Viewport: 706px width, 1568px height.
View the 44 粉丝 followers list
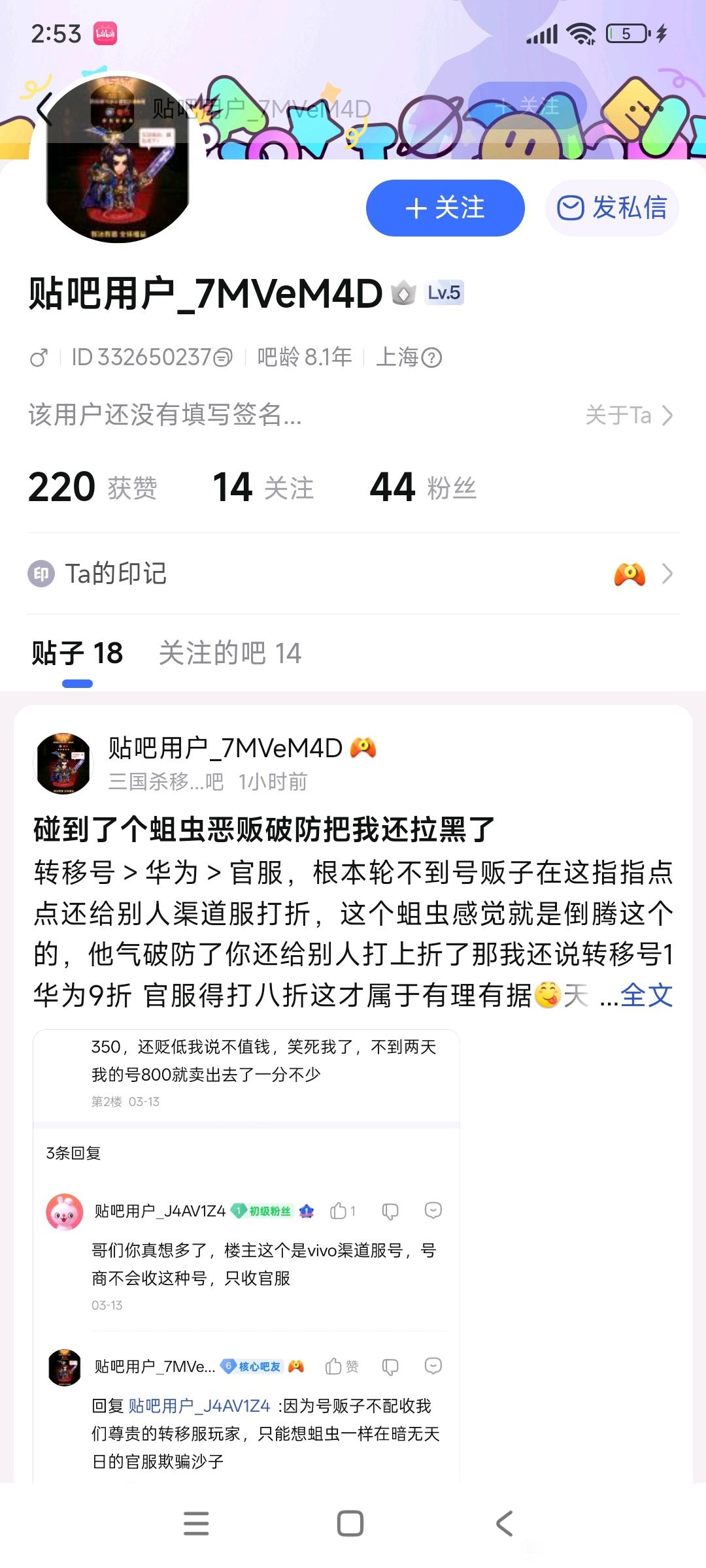click(422, 487)
